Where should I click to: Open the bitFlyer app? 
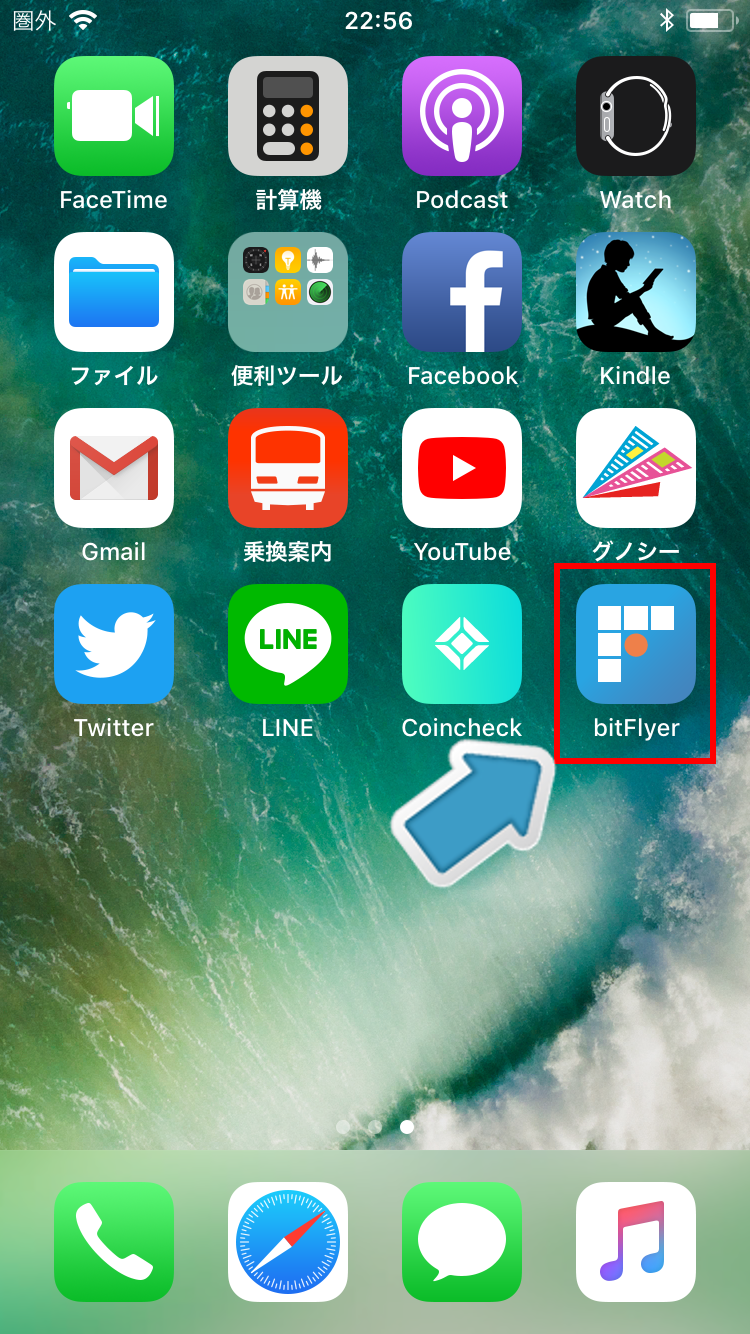coord(636,644)
